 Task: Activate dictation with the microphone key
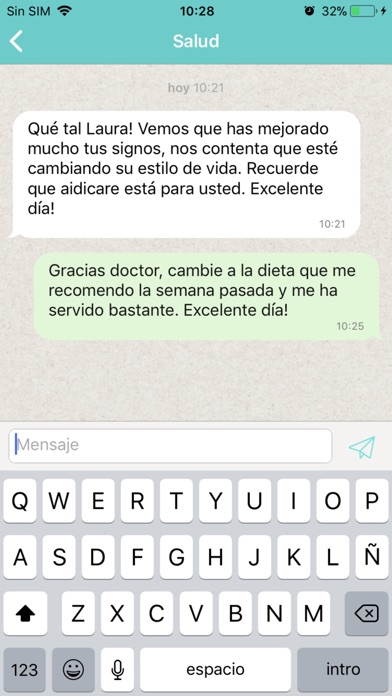pyautogui.click(x=117, y=669)
